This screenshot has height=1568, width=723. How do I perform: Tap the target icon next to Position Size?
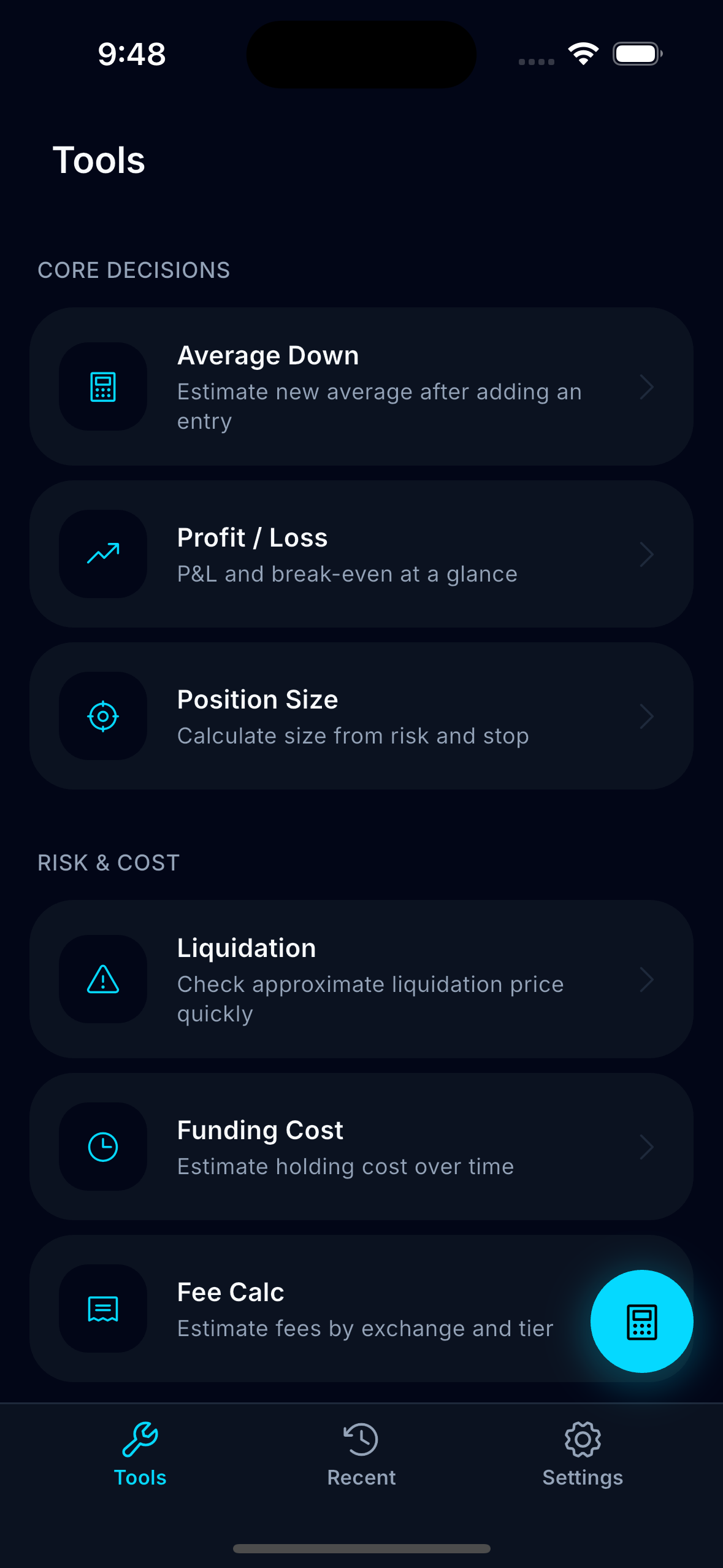[x=102, y=716]
